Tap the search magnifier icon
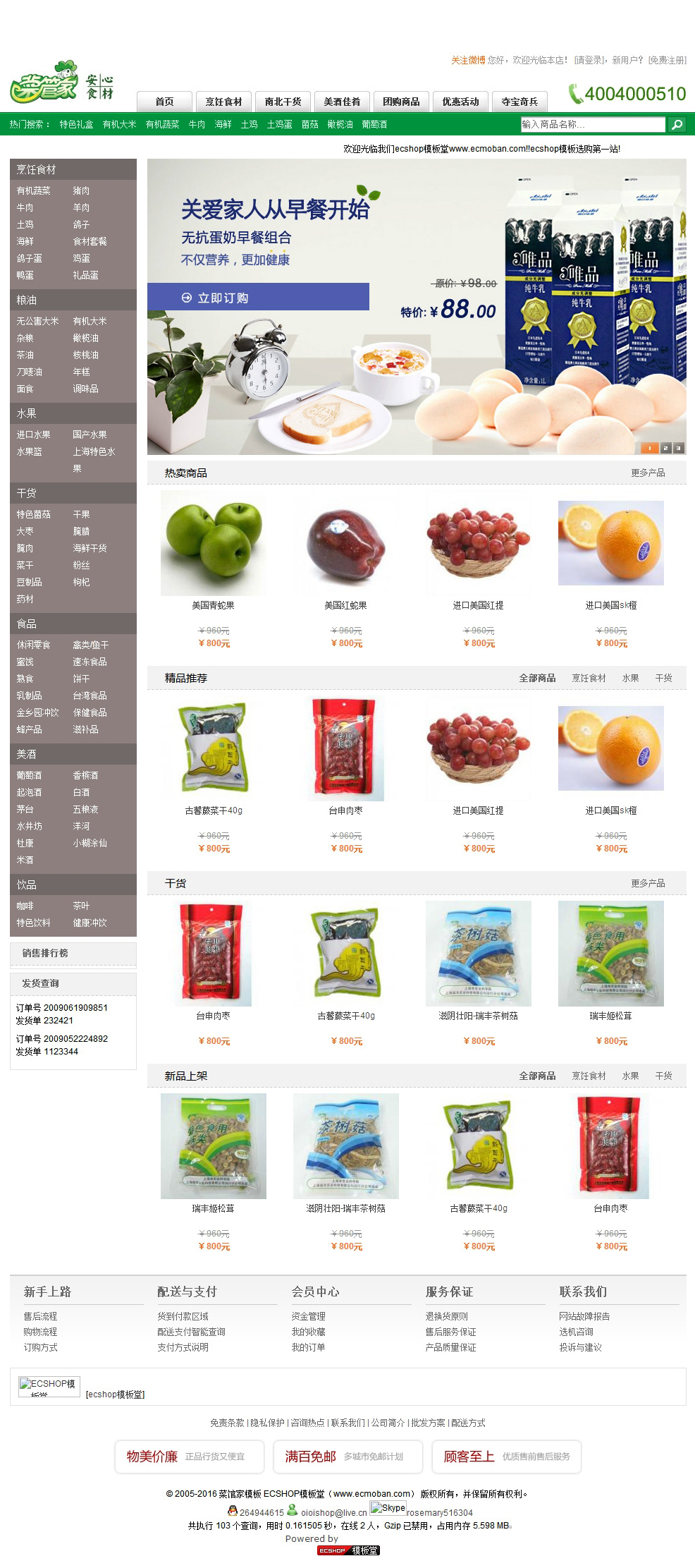The height and width of the screenshot is (1568, 695). click(x=677, y=124)
